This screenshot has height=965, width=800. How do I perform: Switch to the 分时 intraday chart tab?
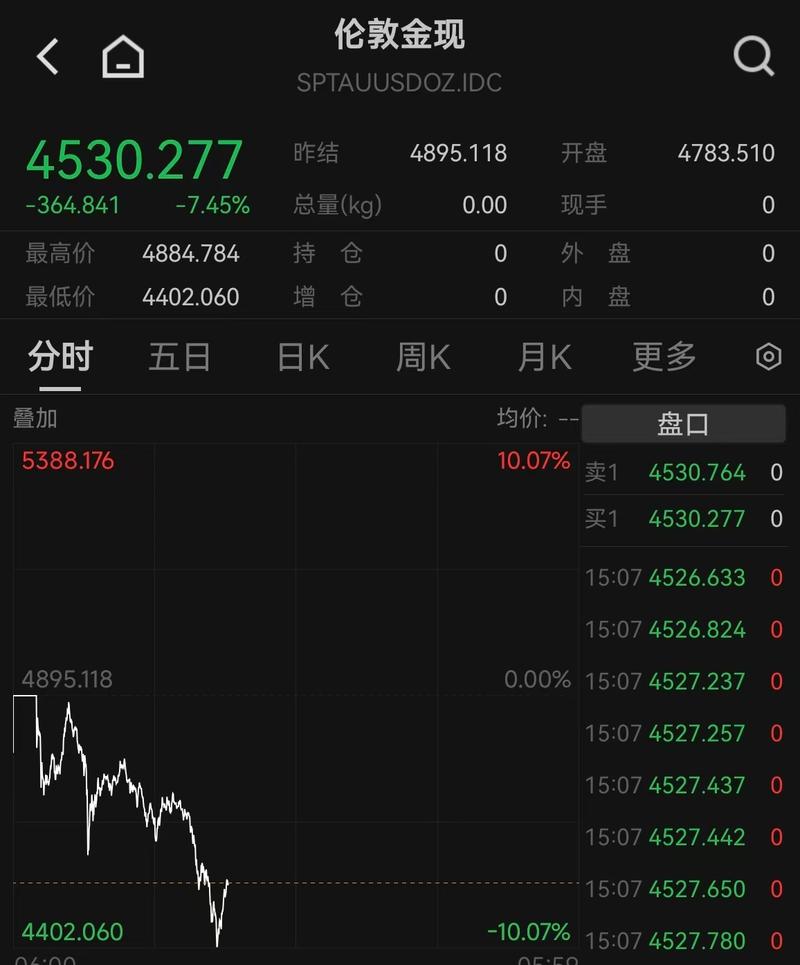pos(60,357)
